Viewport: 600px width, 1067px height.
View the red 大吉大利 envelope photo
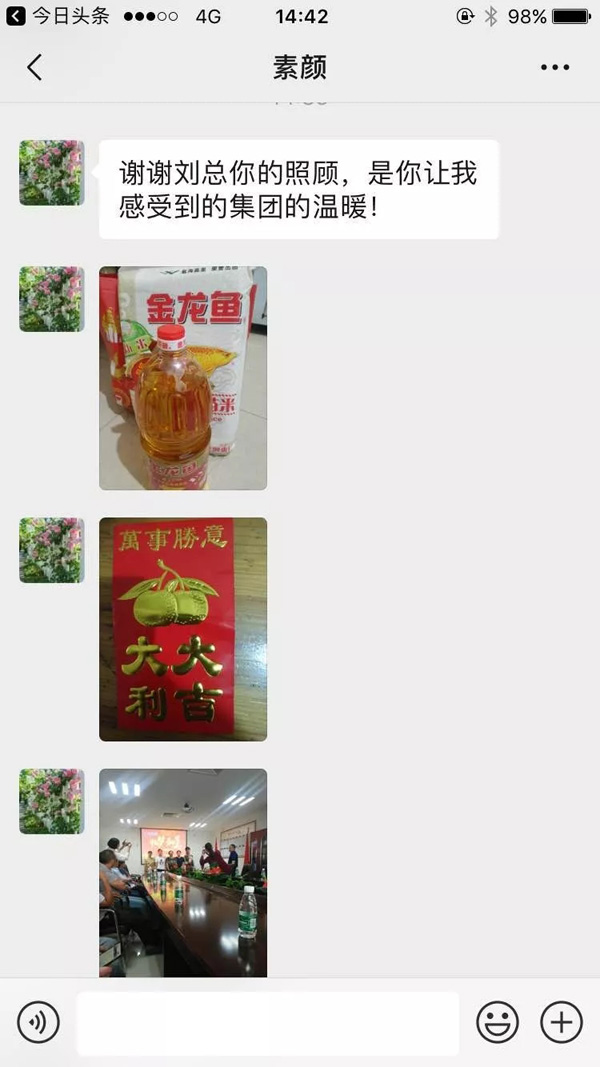point(183,629)
